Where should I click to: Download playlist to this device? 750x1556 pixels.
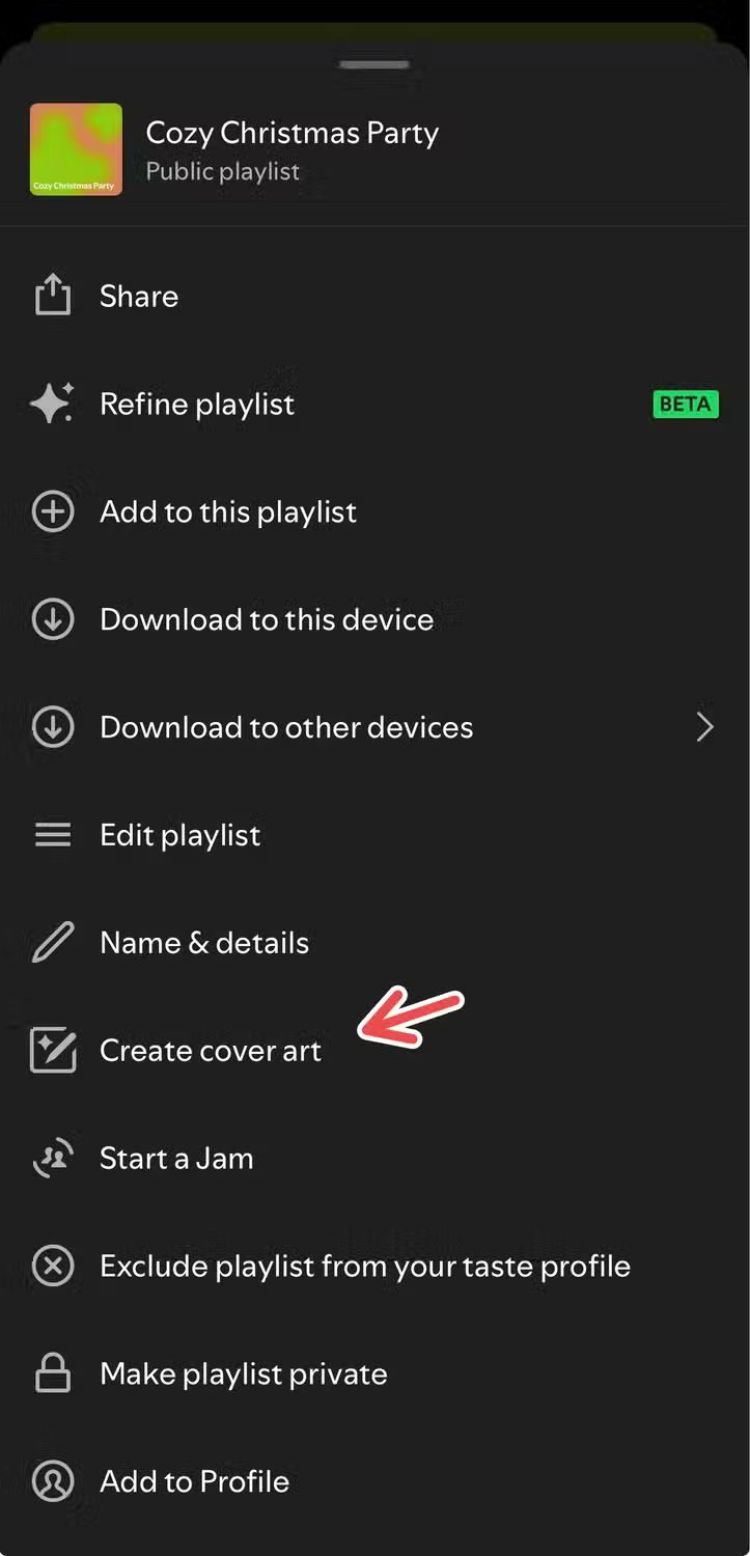click(x=266, y=619)
